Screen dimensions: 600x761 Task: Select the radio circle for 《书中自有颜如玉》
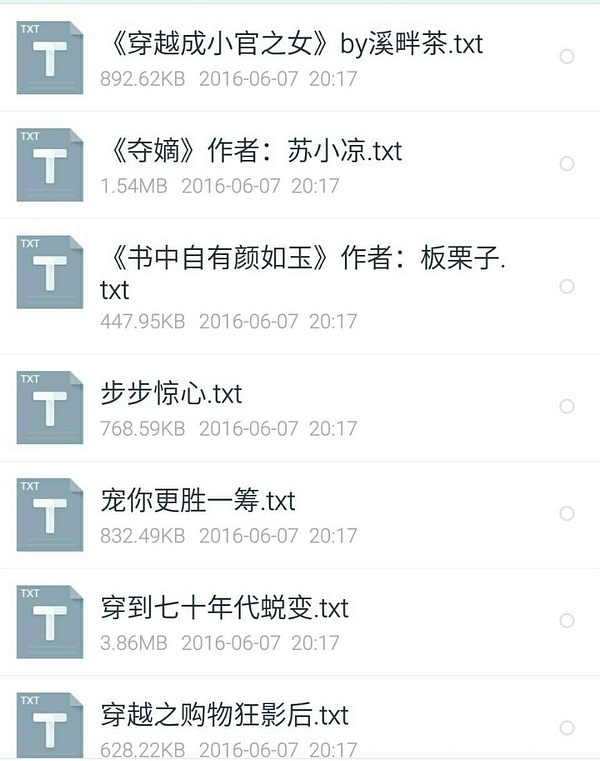tap(567, 286)
